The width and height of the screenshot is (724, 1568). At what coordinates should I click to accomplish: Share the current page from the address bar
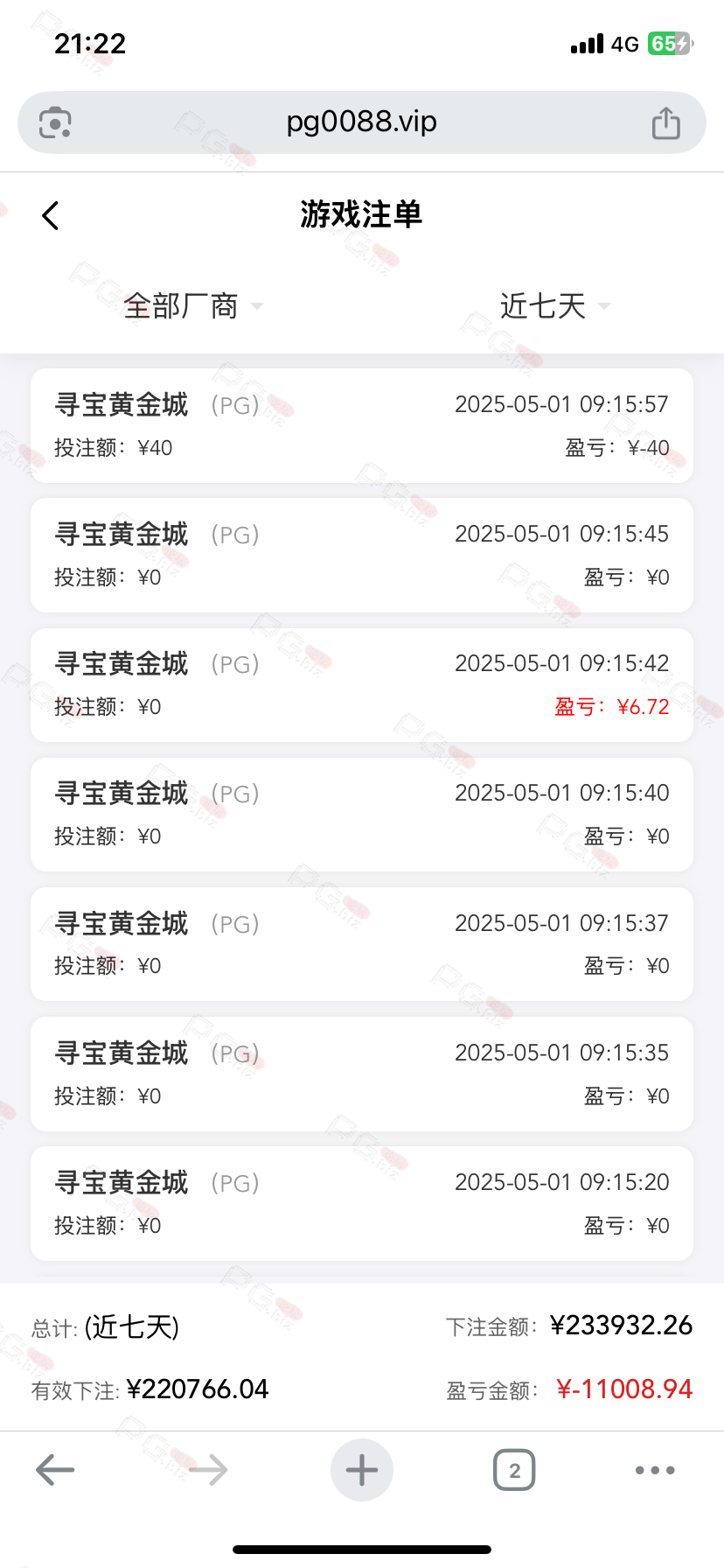pos(666,122)
